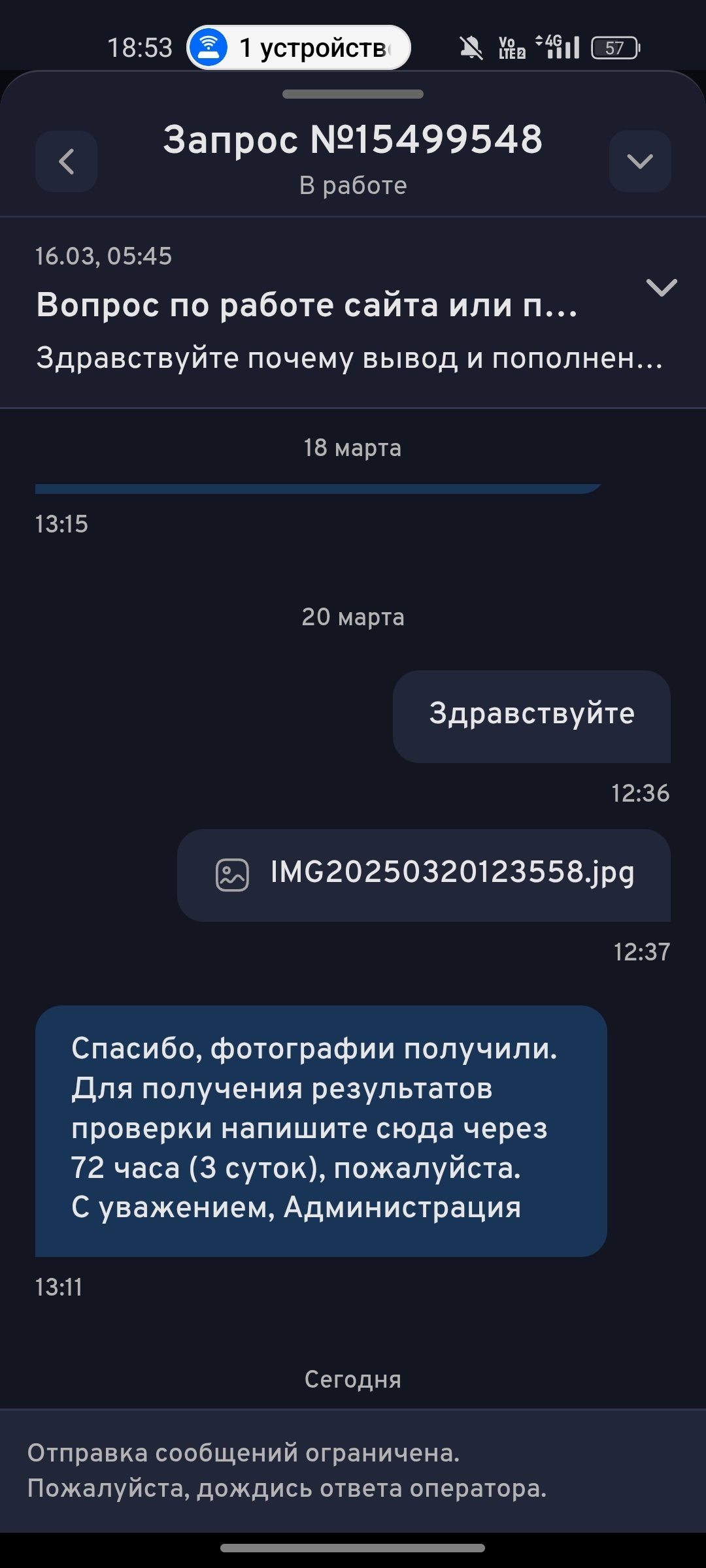Viewport: 706px width, 1568px height.
Task: Tap the «1 устройство» hotspot pill
Action: (x=299, y=48)
